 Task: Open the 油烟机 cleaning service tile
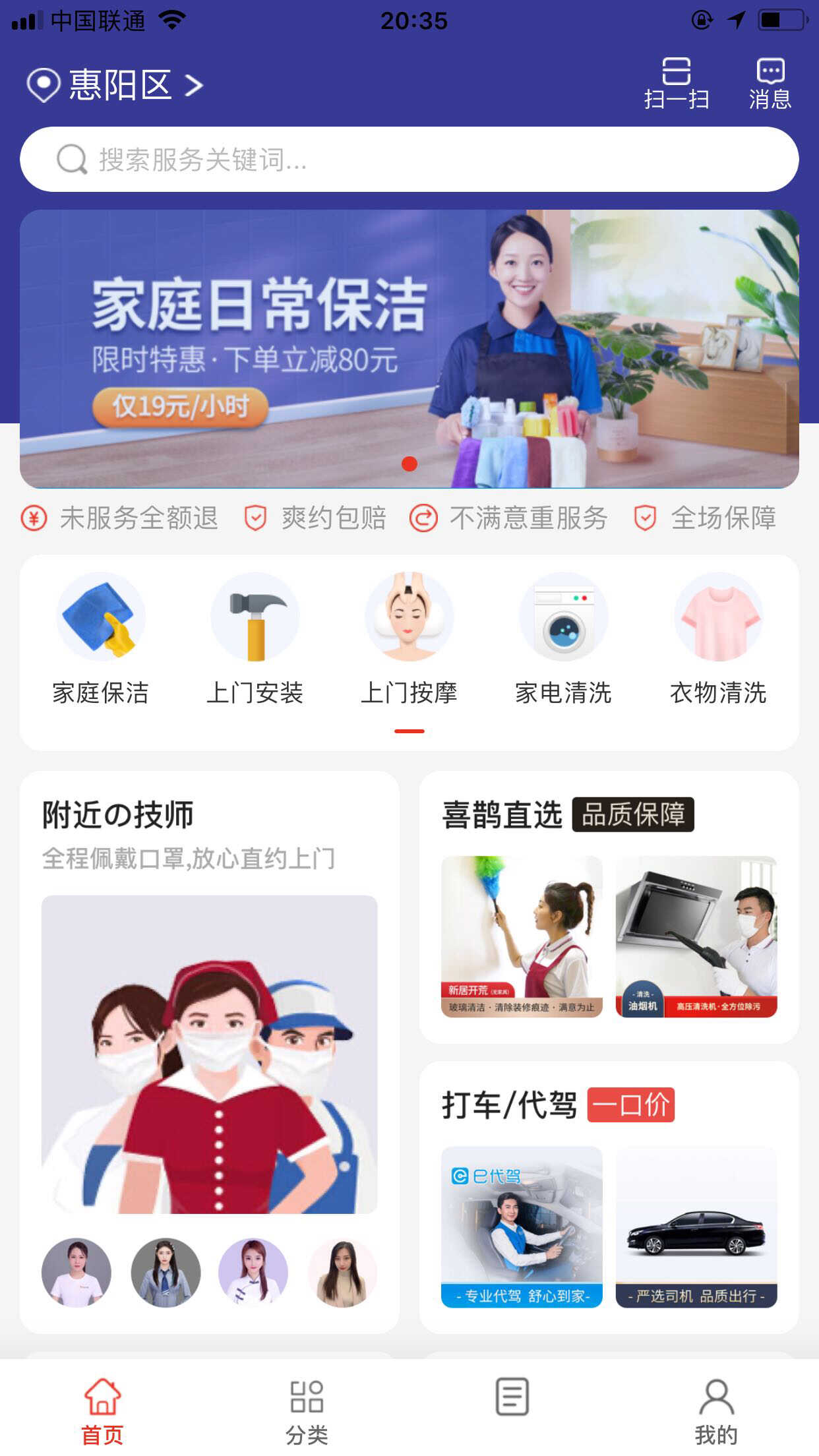pyautogui.click(x=696, y=936)
